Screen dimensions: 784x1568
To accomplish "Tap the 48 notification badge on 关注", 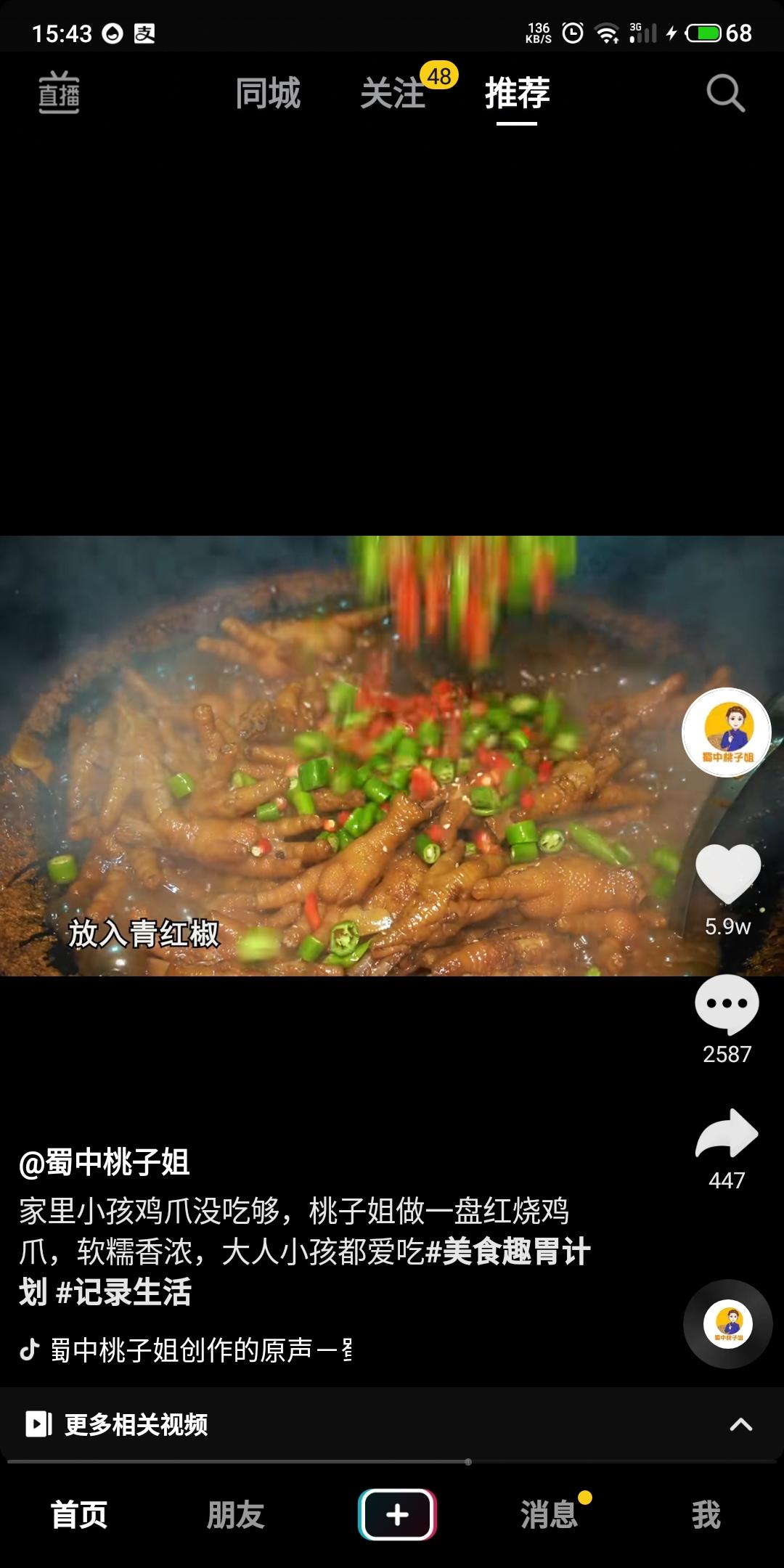I will coord(438,75).
